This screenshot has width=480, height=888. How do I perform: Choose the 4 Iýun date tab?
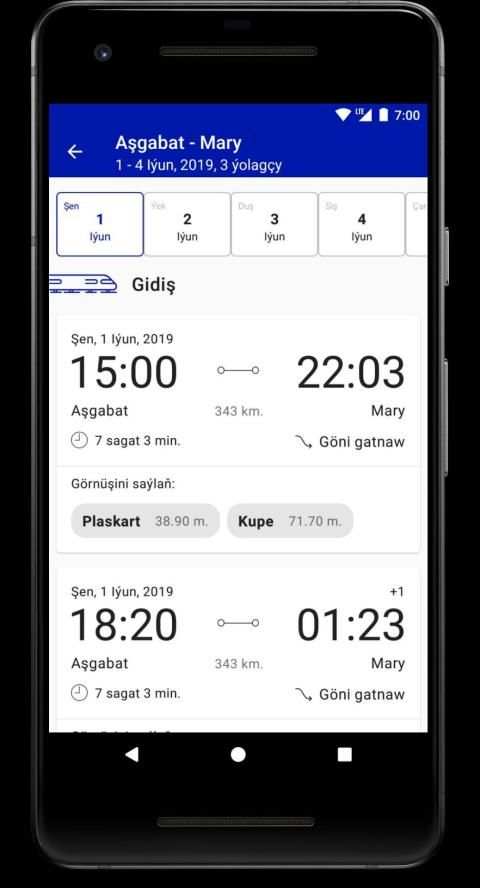(x=362, y=224)
